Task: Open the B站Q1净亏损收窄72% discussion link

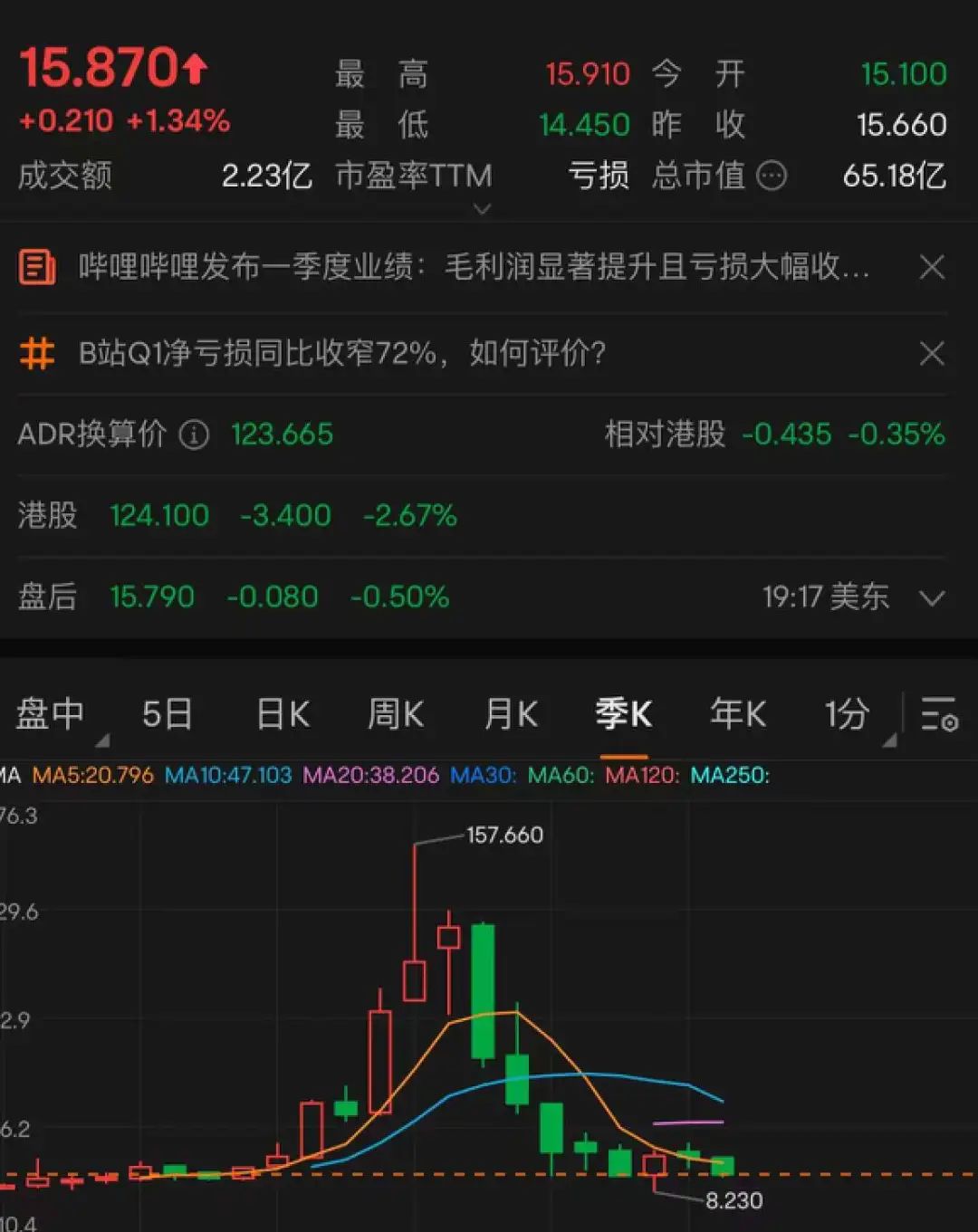Action: (x=344, y=354)
